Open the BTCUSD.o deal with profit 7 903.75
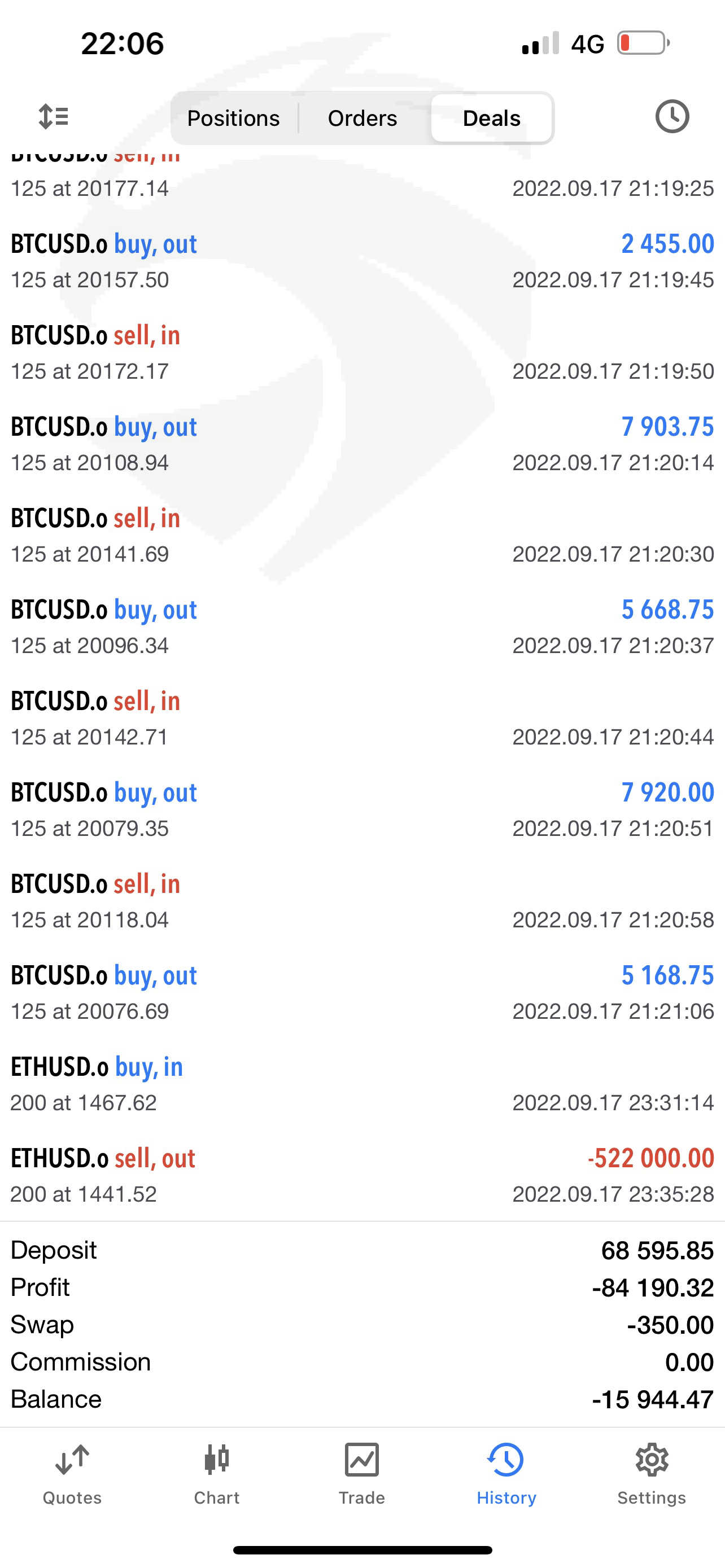The height and width of the screenshot is (1568, 725). pos(362,444)
